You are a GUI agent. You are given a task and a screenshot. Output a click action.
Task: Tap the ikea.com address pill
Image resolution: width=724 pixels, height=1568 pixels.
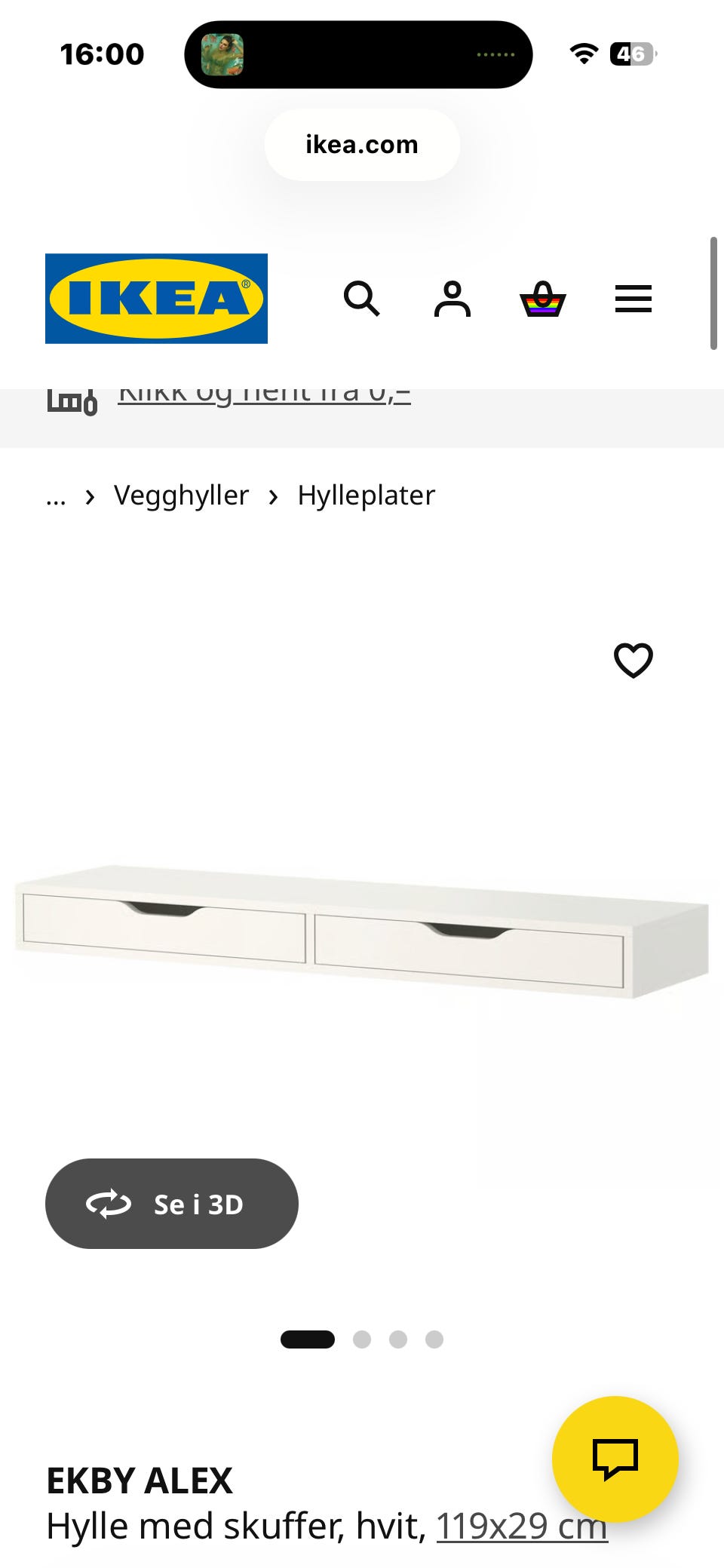362,144
